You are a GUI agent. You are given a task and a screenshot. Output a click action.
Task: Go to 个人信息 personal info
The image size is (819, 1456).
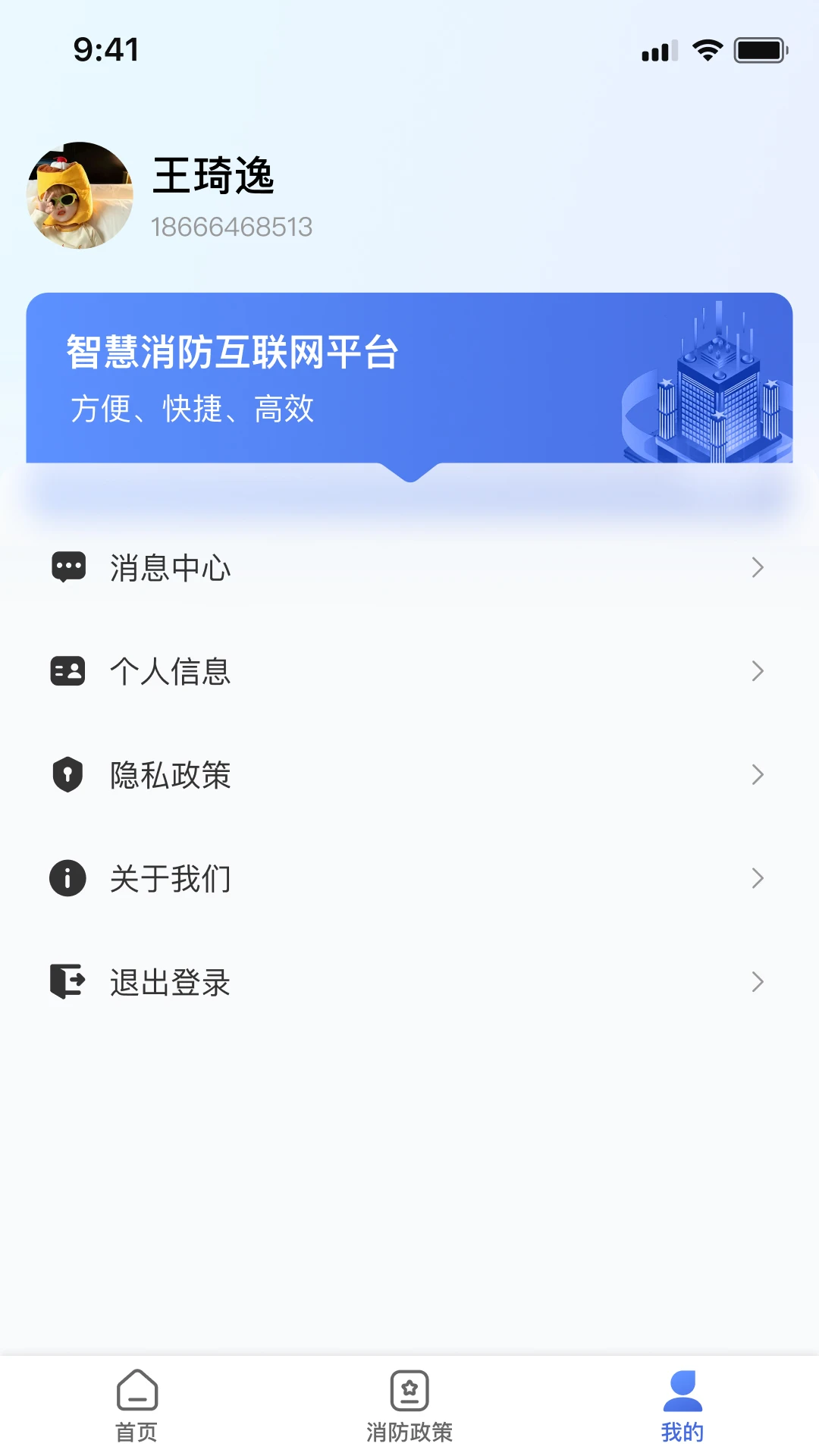pos(409,671)
